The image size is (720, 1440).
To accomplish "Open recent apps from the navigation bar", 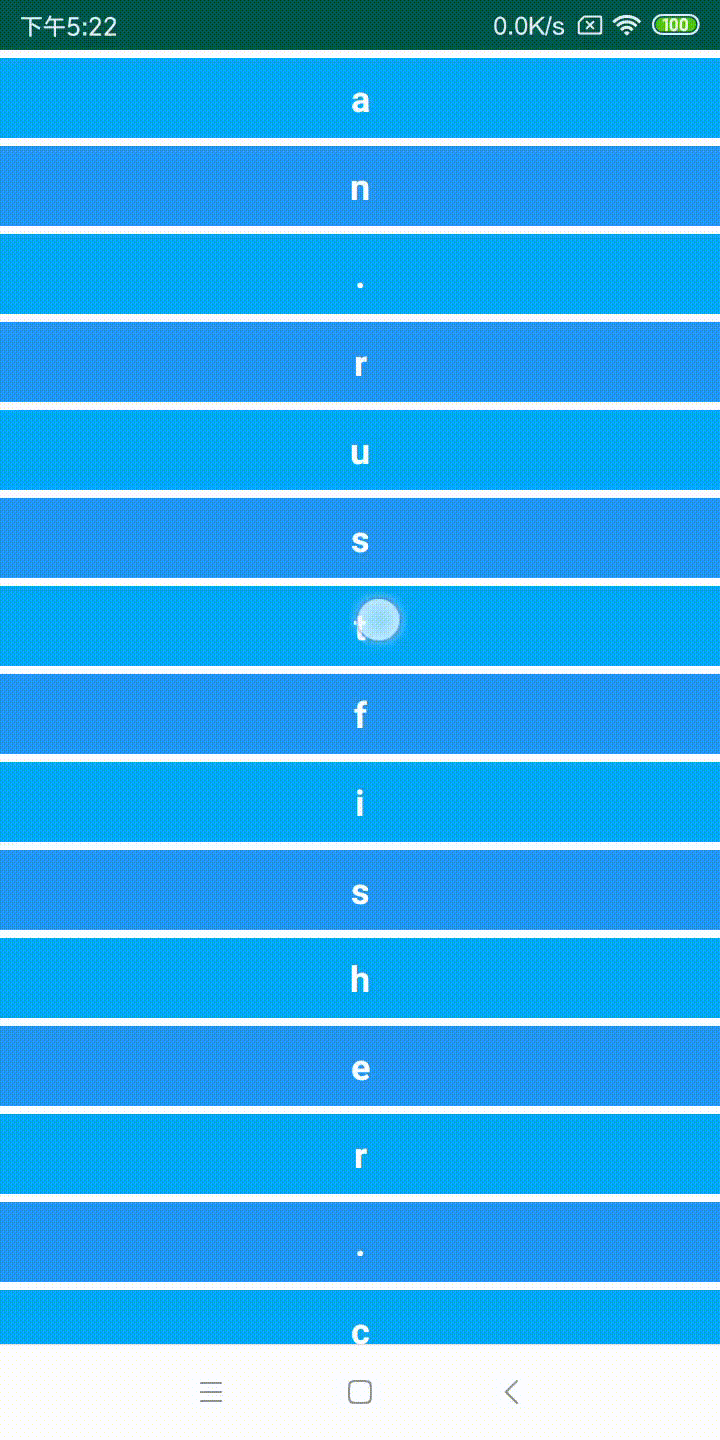I will click(210, 1392).
